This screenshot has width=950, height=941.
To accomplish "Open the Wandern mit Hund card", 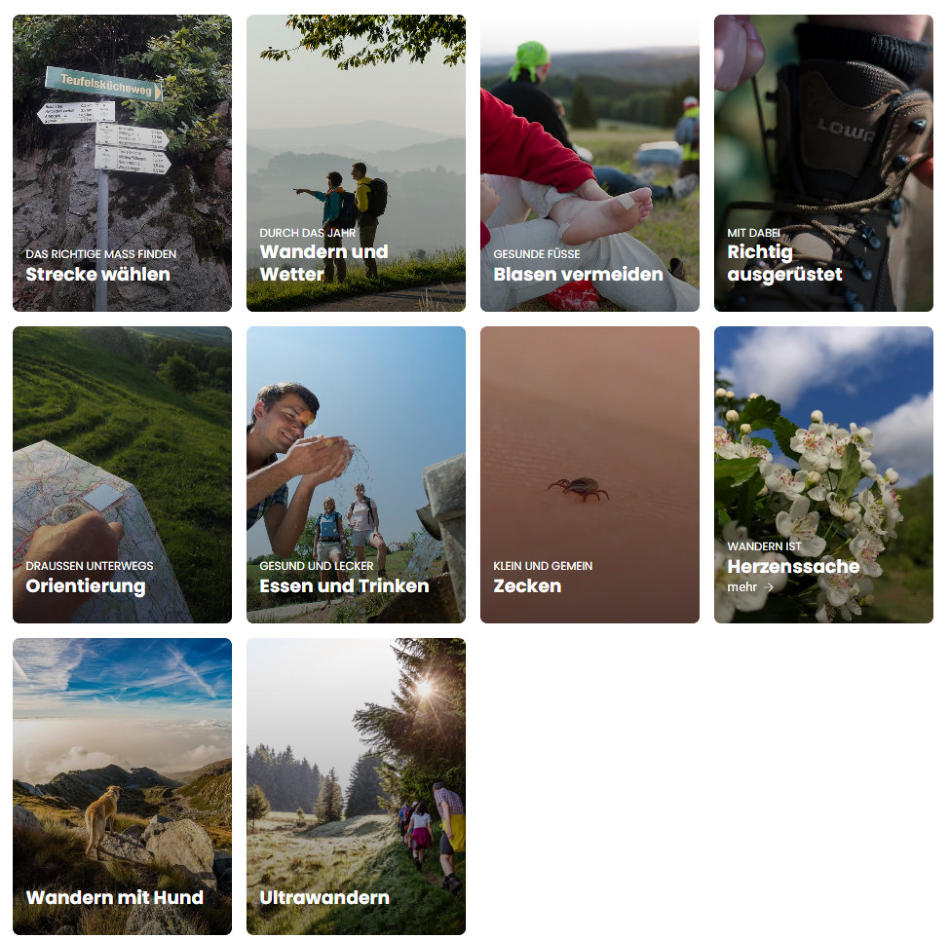I will point(122,787).
